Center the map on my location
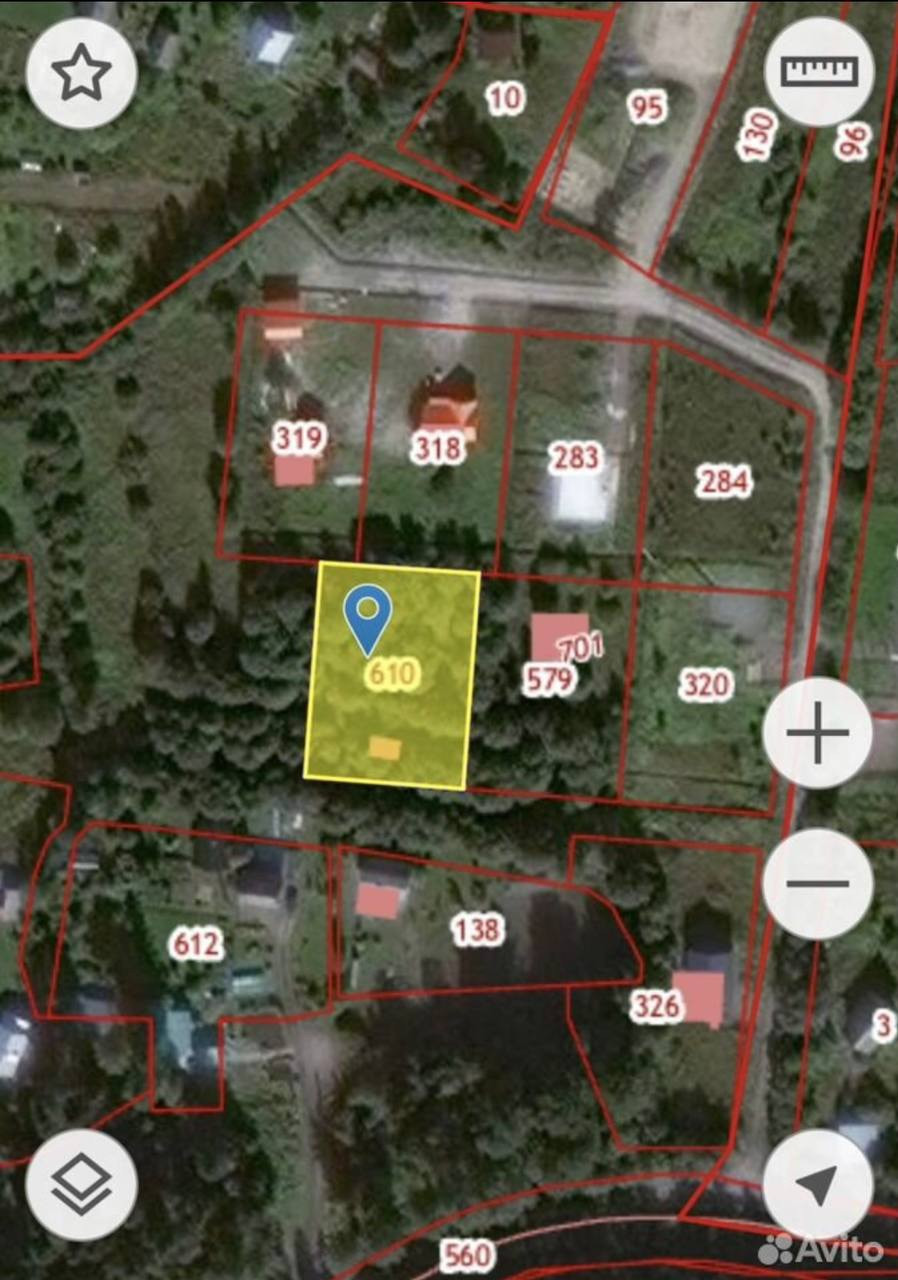 pos(817,1186)
